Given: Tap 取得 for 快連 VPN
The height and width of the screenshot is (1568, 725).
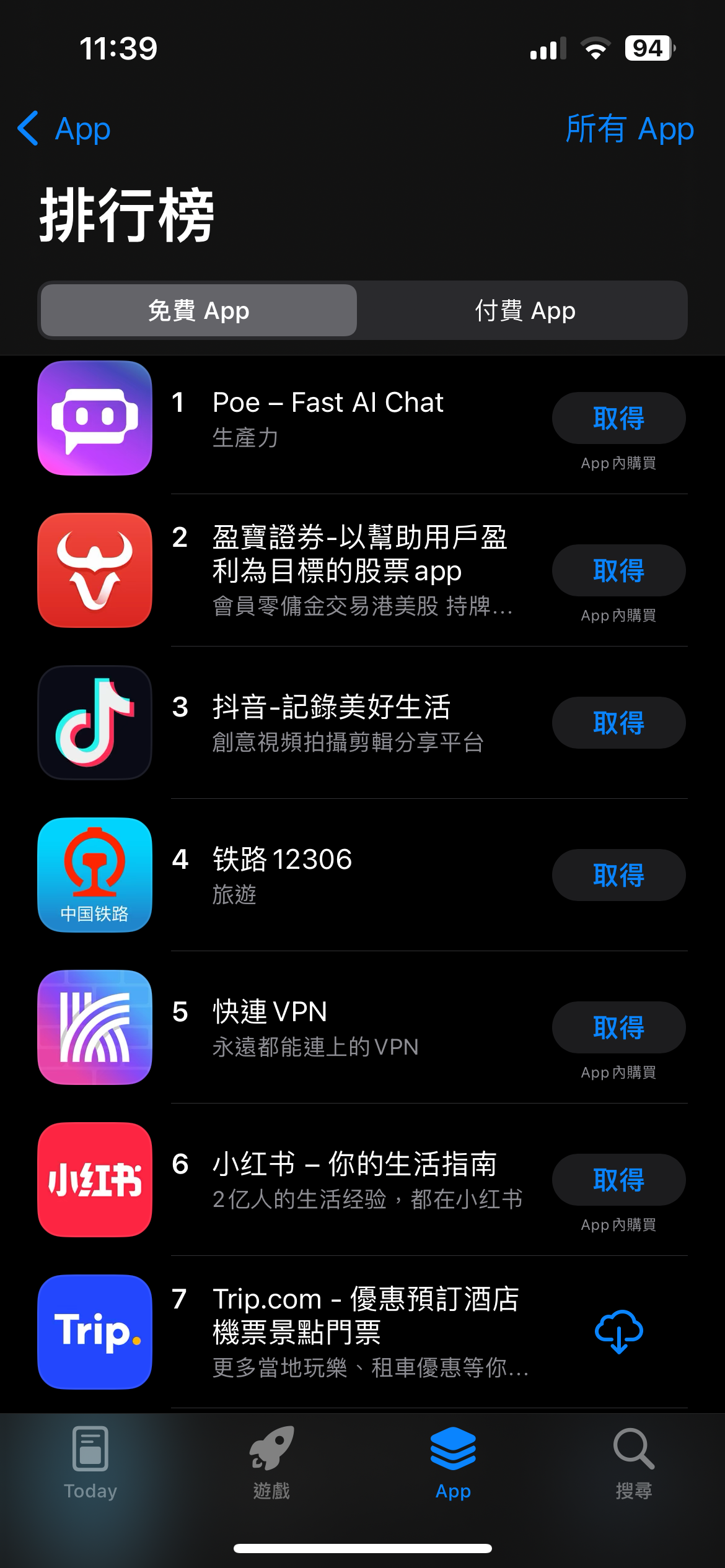Looking at the screenshot, I should (x=618, y=1027).
